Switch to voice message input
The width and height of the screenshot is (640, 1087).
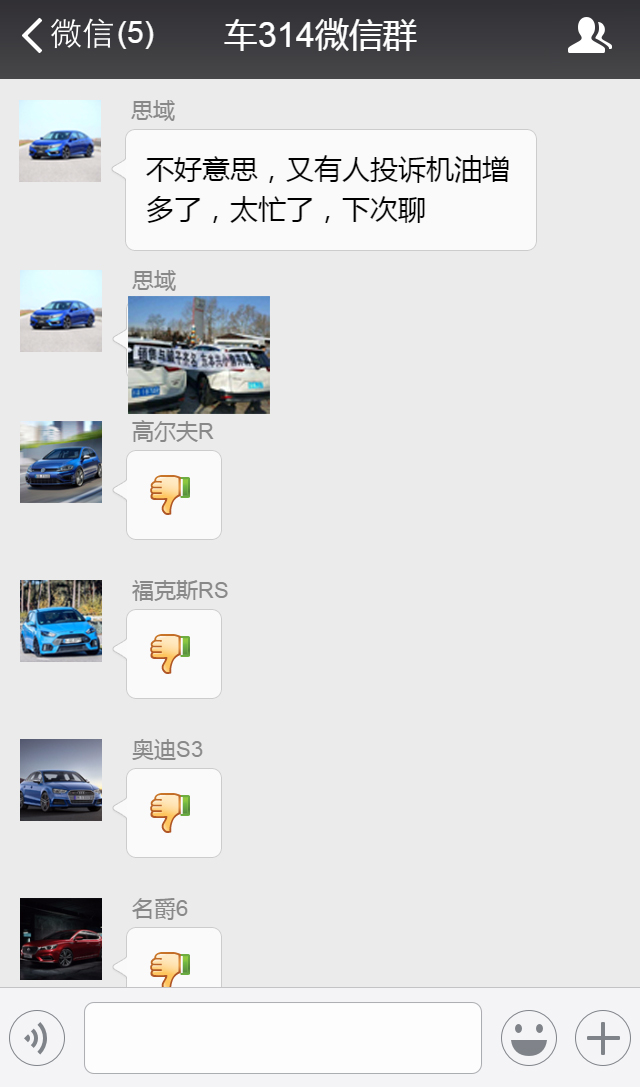(x=37, y=1038)
